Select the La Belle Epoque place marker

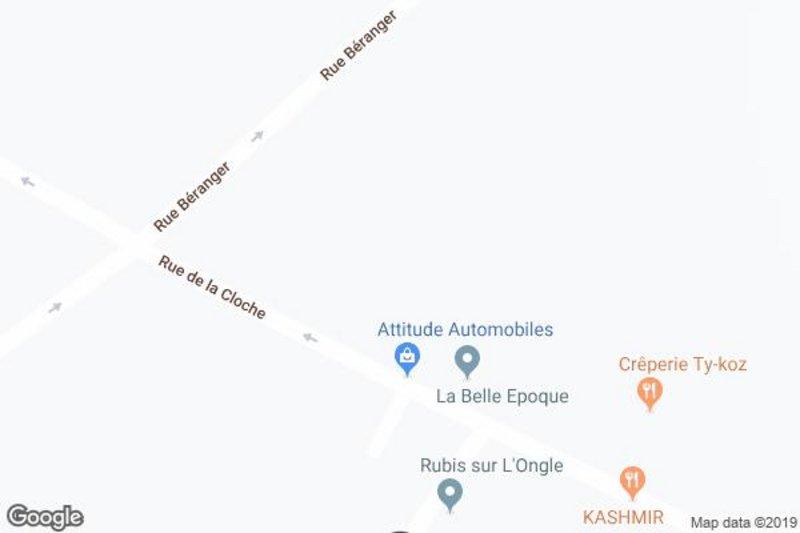[x=467, y=360]
